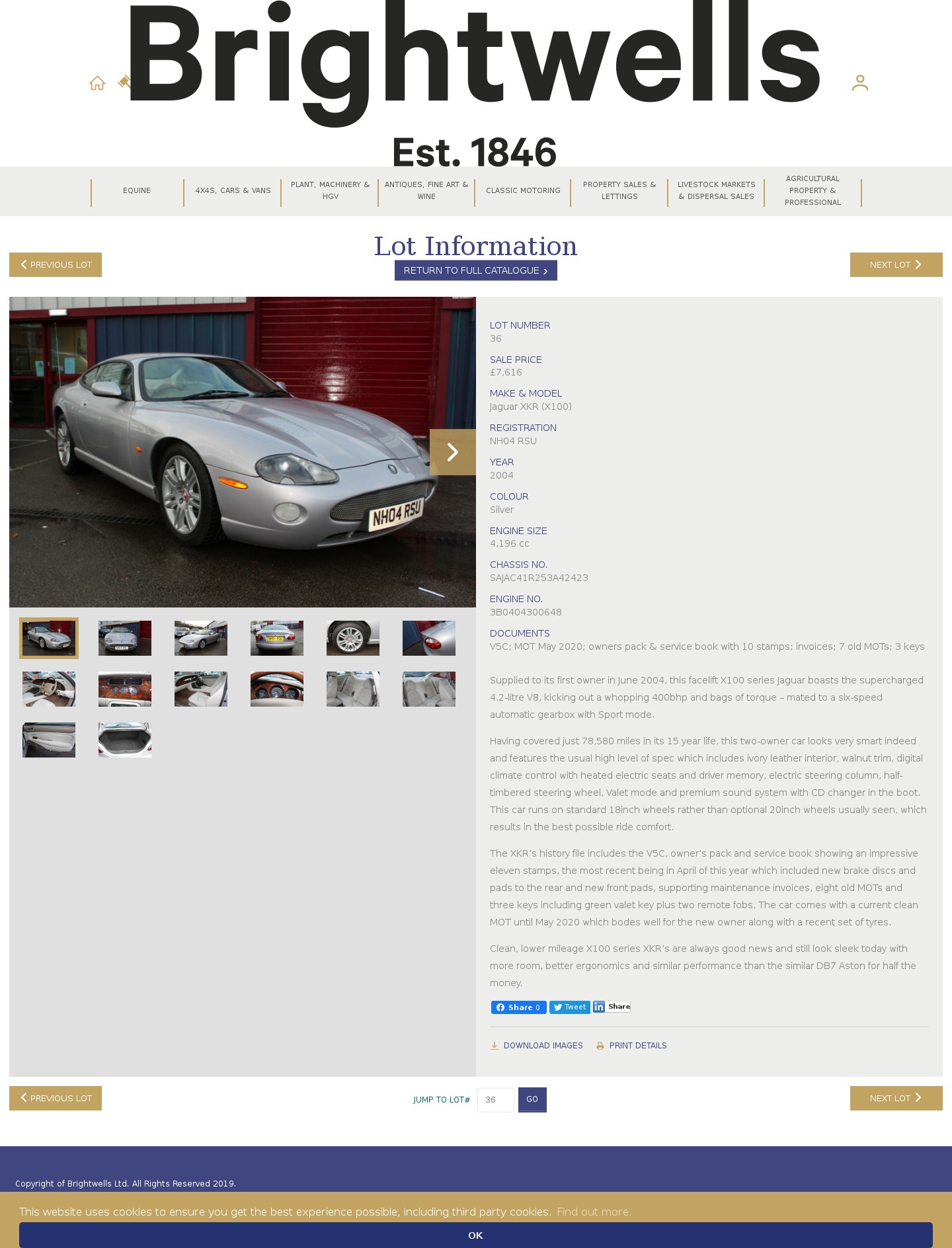The width and height of the screenshot is (952, 1248).
Task: Share lot on LinkedIn
Action: 612,1007
